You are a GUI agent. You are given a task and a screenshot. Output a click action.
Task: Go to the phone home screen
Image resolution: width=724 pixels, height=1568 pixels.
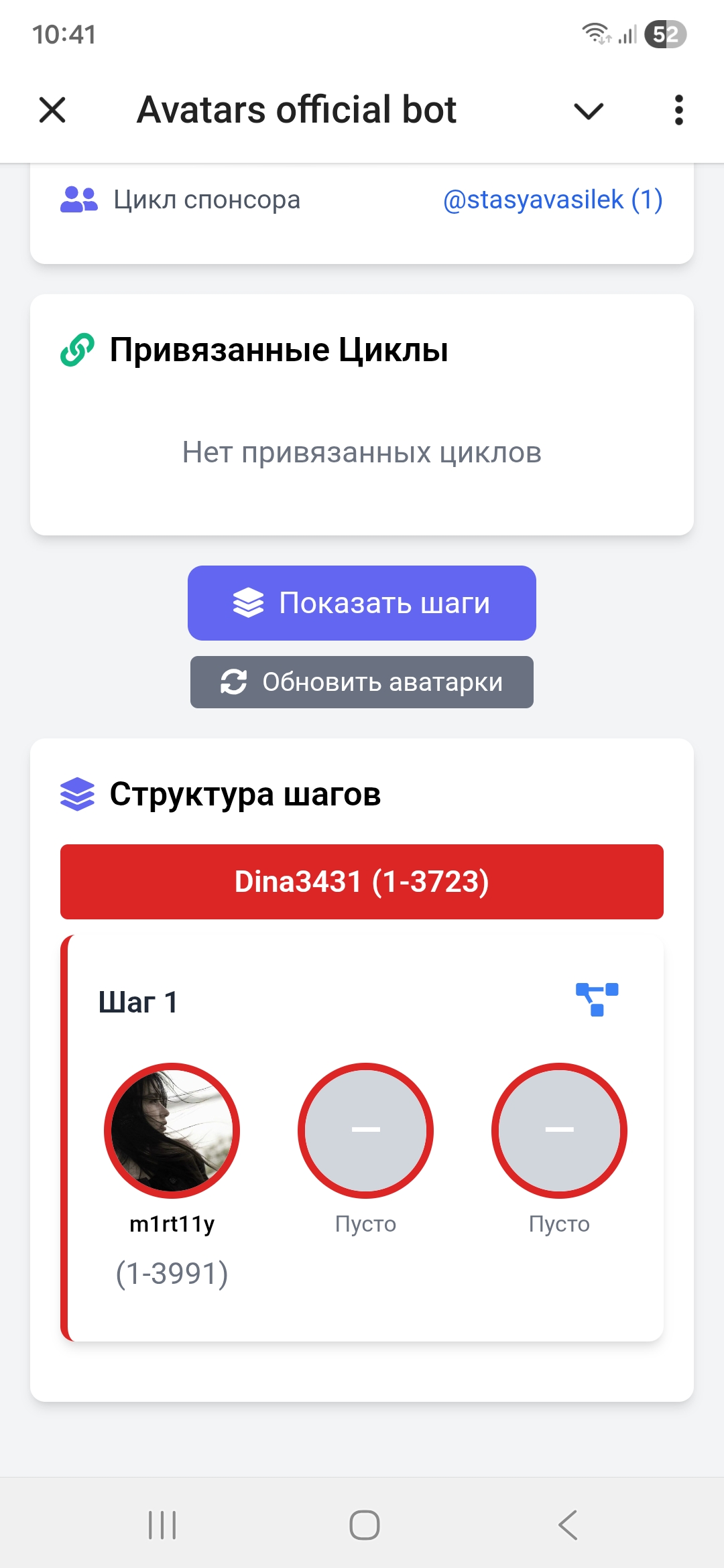click(364, 1525)
